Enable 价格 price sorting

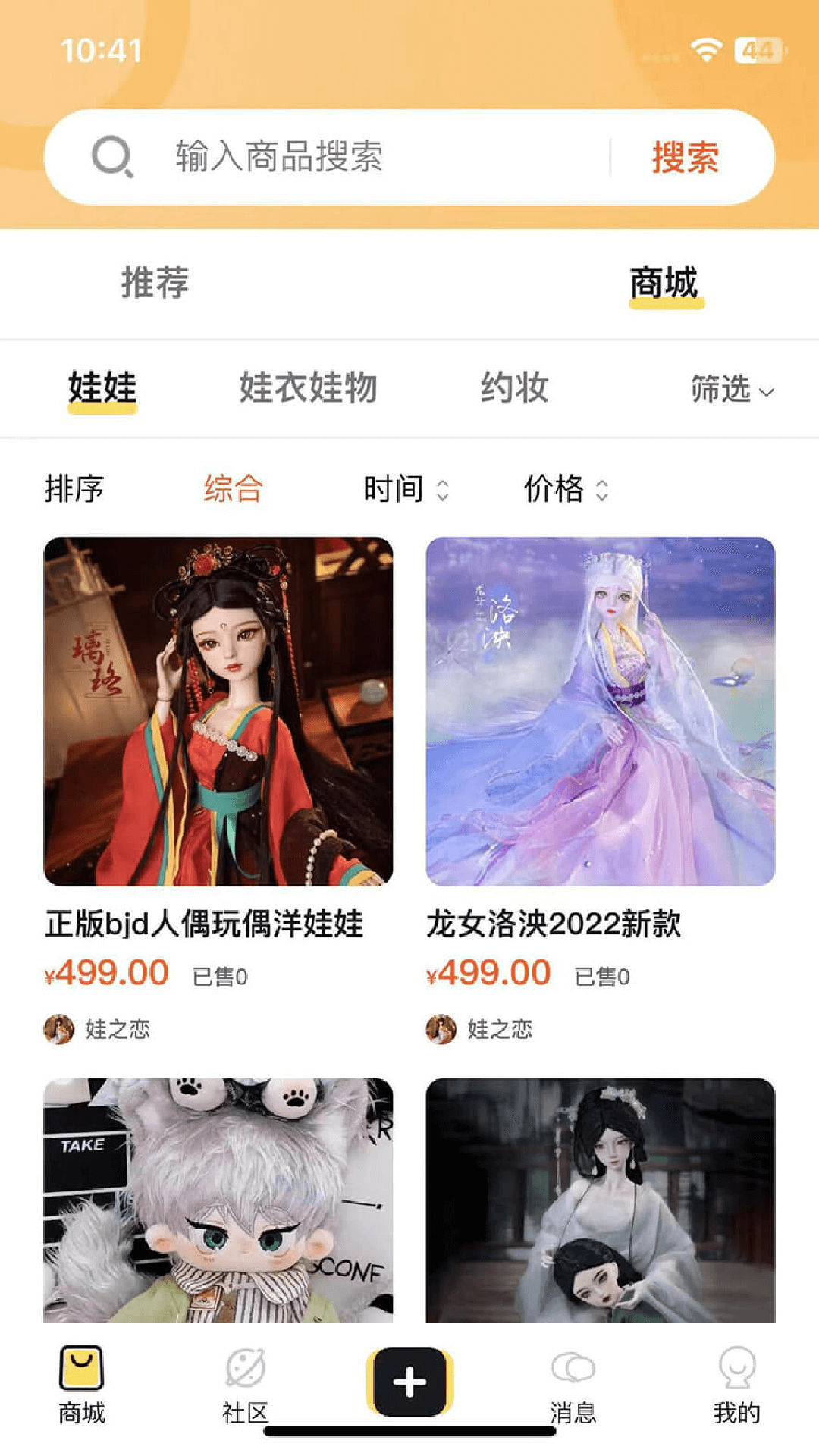point(556,490)
